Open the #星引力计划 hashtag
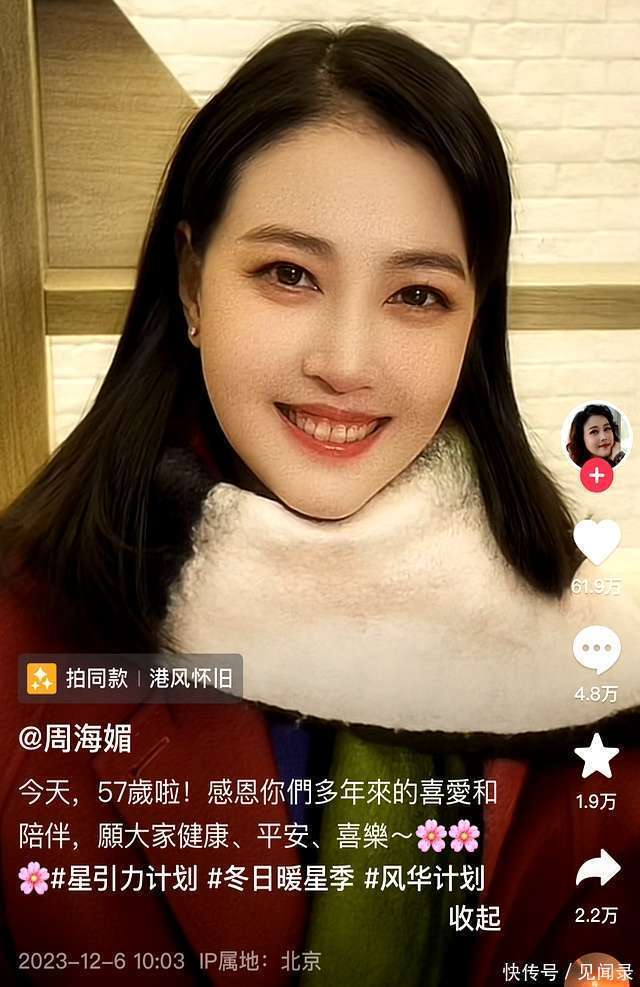This screenshot has height=987, width=640. click(124, 879)
